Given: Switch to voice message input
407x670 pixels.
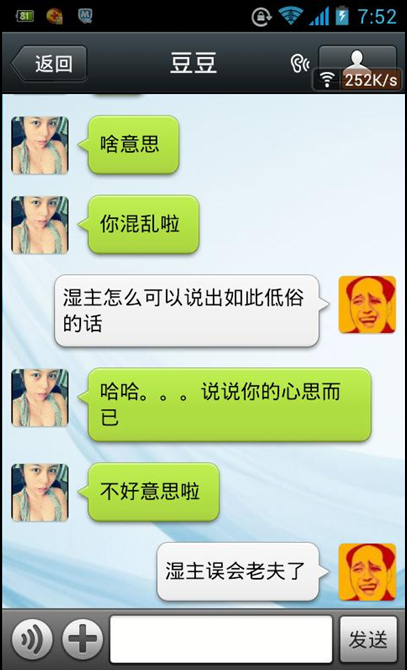Looking at the screenshot, I should coord(32,639).
